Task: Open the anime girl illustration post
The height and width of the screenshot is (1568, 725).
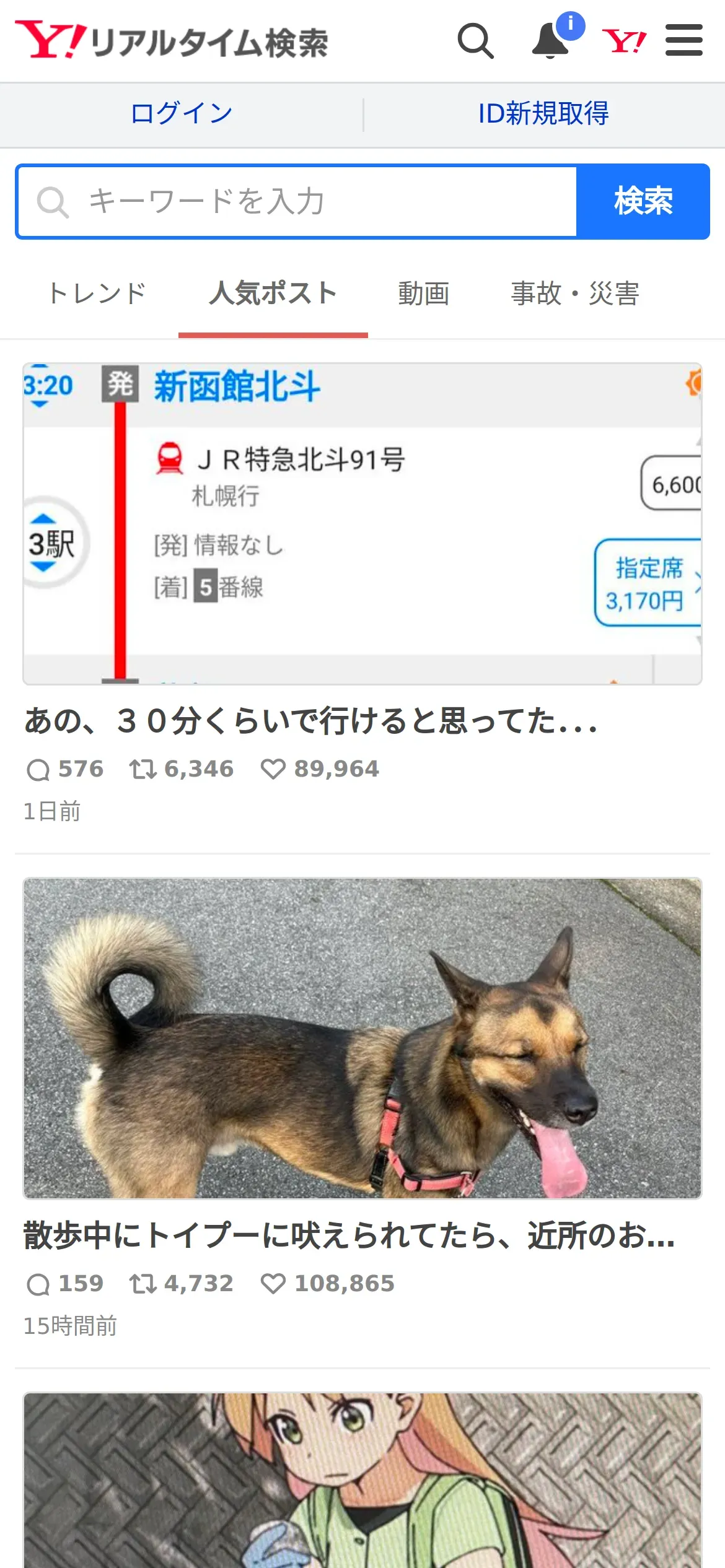Action: click(362, 1480)
